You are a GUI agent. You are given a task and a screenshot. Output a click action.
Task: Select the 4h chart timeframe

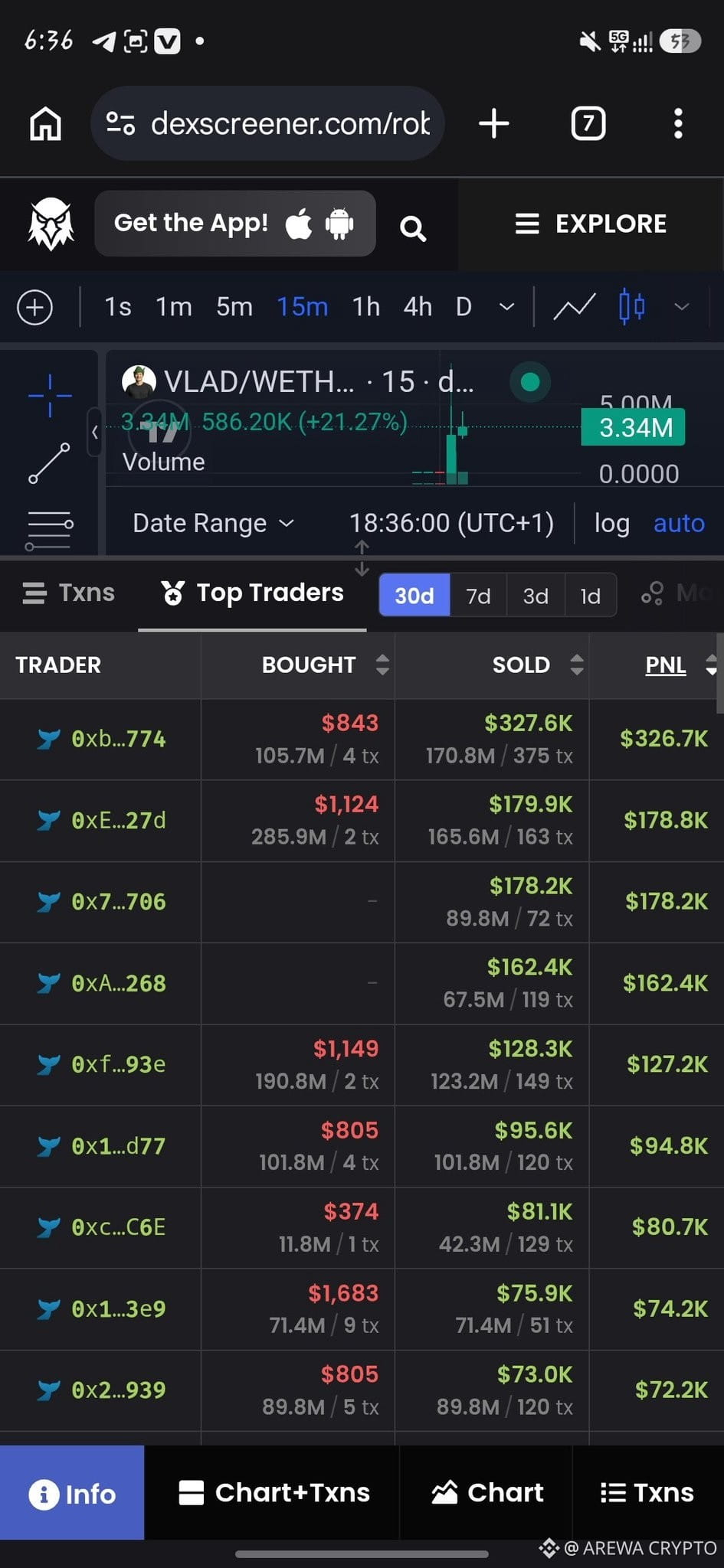pyautogui.click(x=418, y=307)
